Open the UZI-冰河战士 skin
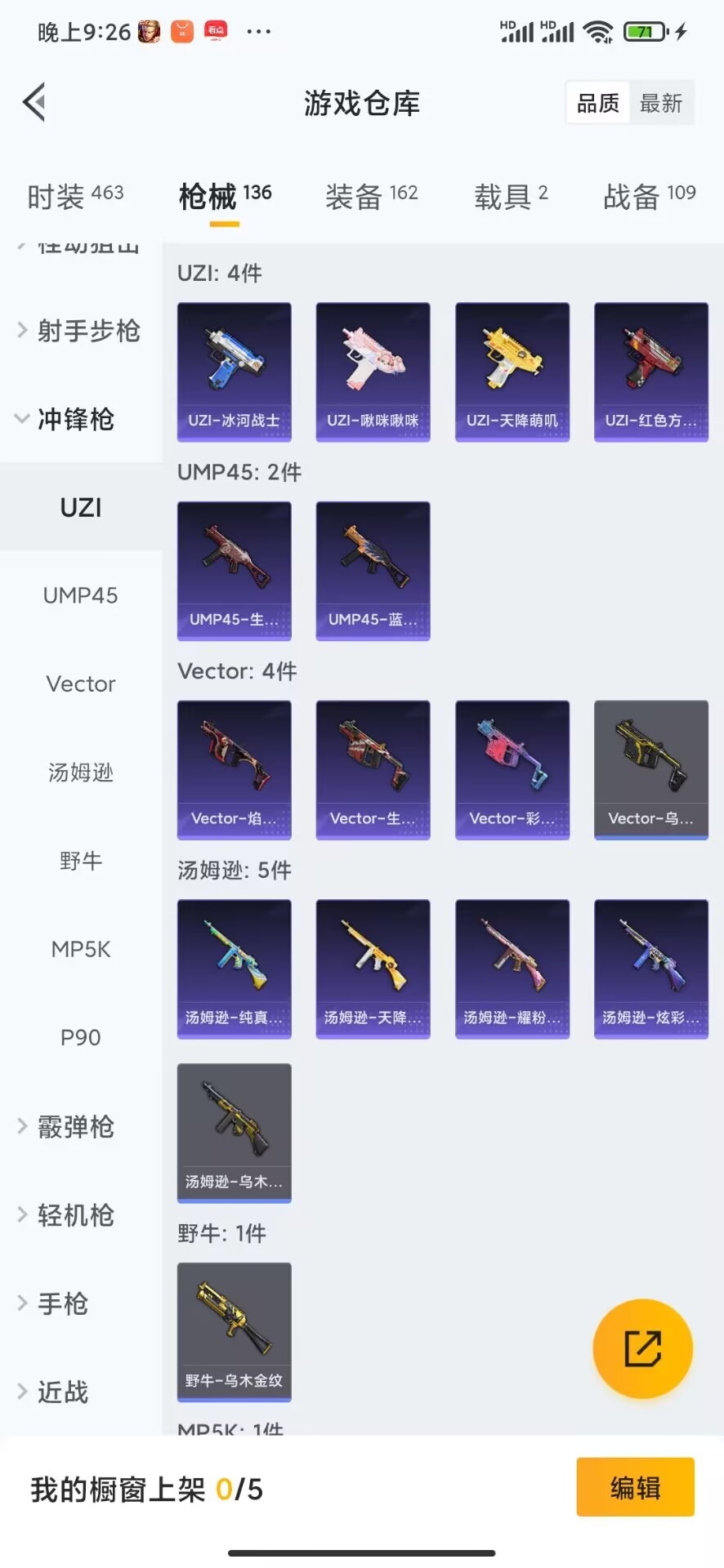 coord(235,372)
